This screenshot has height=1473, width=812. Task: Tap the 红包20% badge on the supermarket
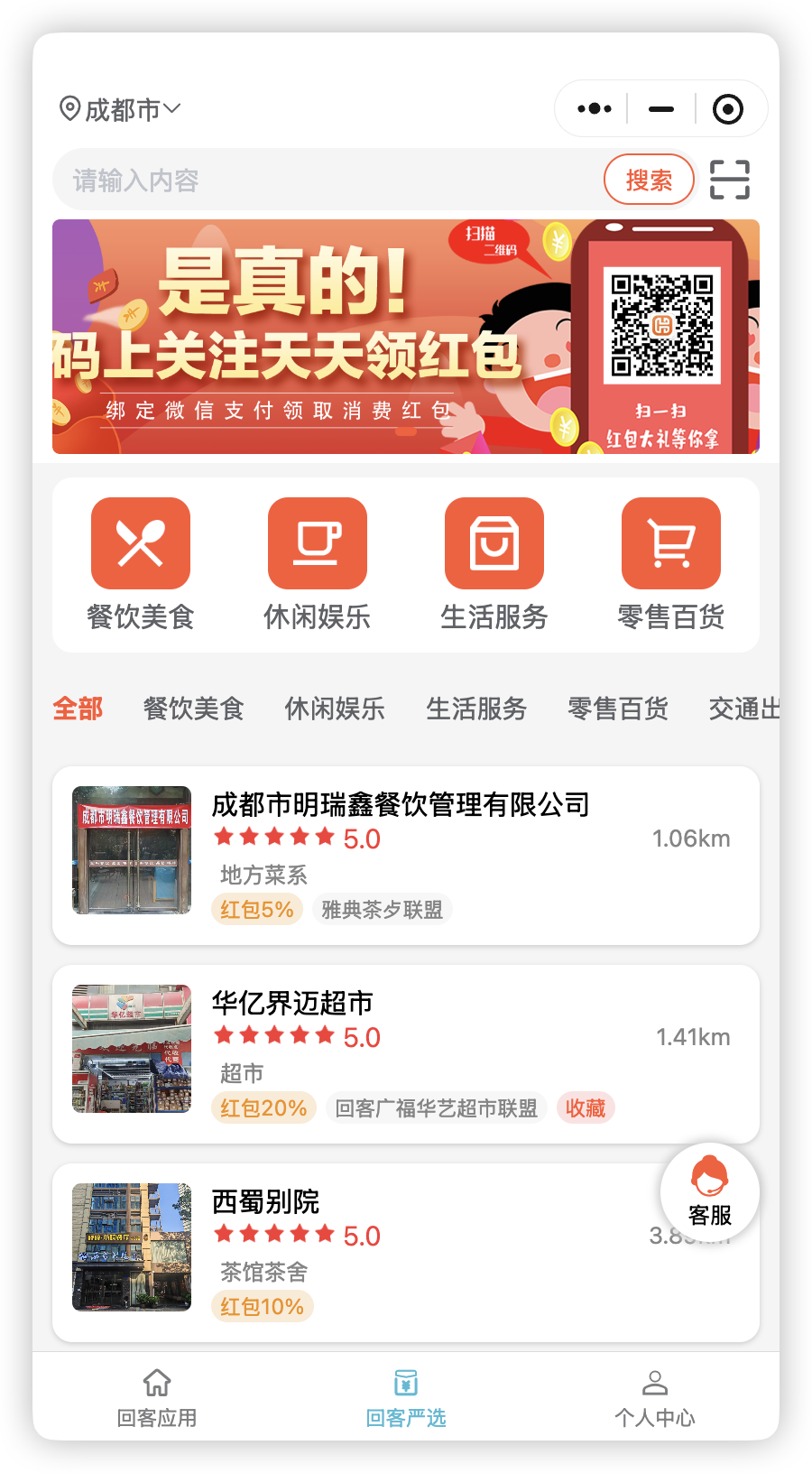(x=263, y=1107)
